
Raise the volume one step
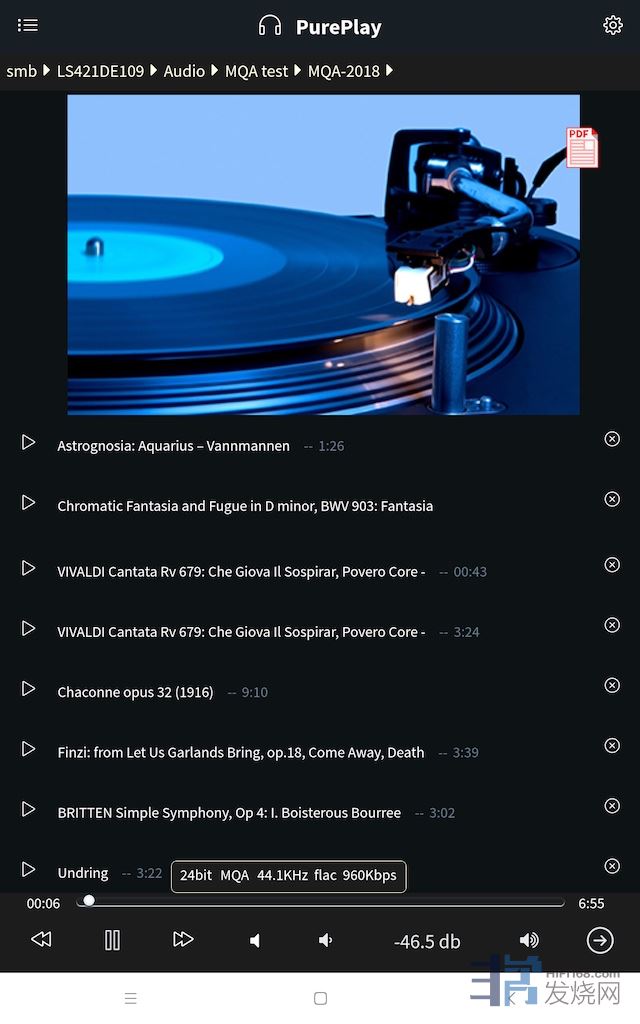point(529,941)
